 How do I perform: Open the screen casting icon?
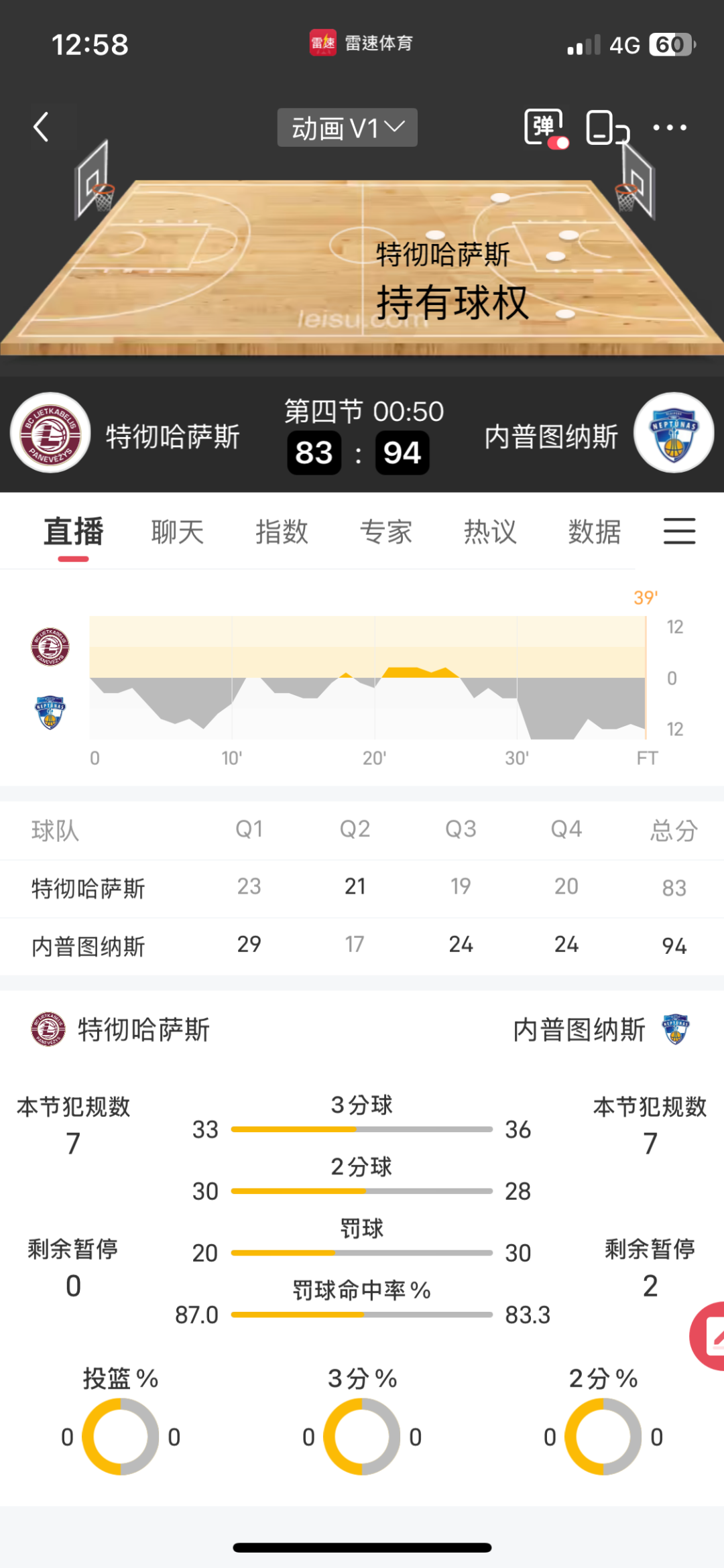(606, 127)
